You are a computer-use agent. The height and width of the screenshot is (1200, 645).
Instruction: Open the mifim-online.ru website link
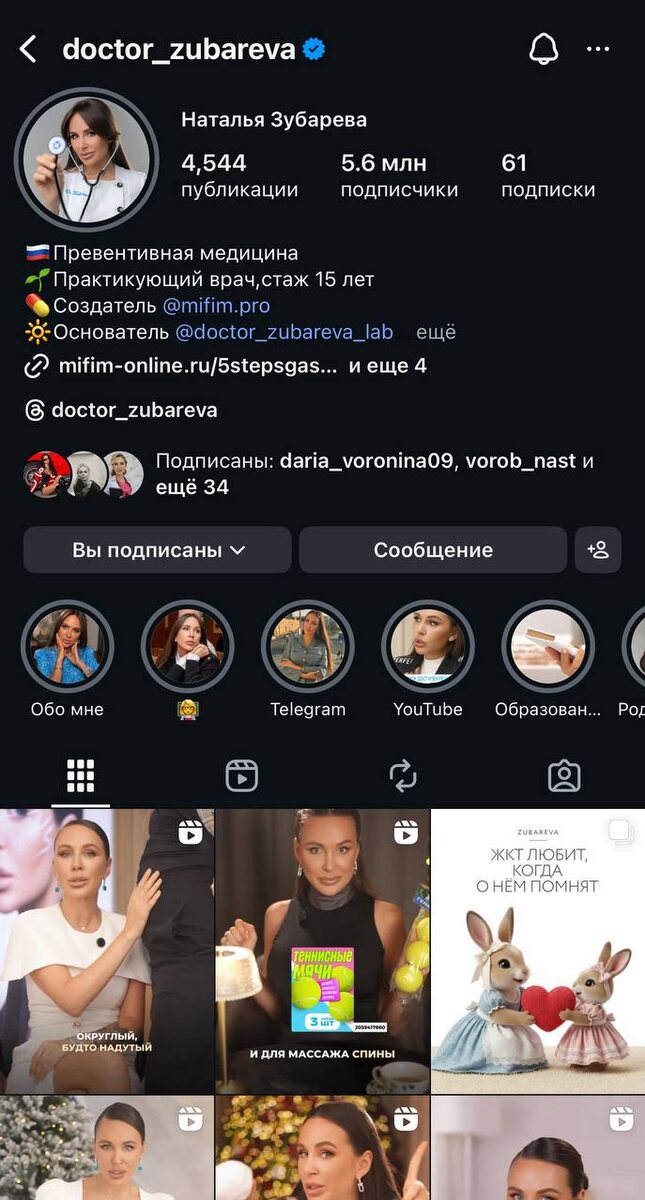(198, 366)
